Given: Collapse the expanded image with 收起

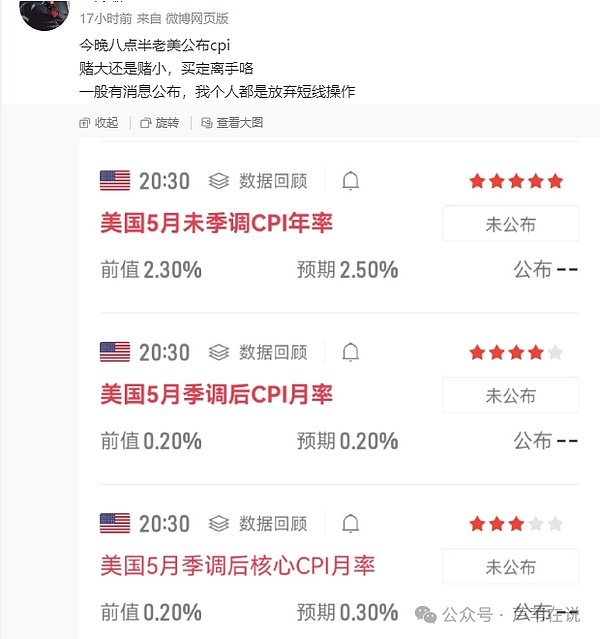Looking at the screenshot, I should [x=98, y=123].
